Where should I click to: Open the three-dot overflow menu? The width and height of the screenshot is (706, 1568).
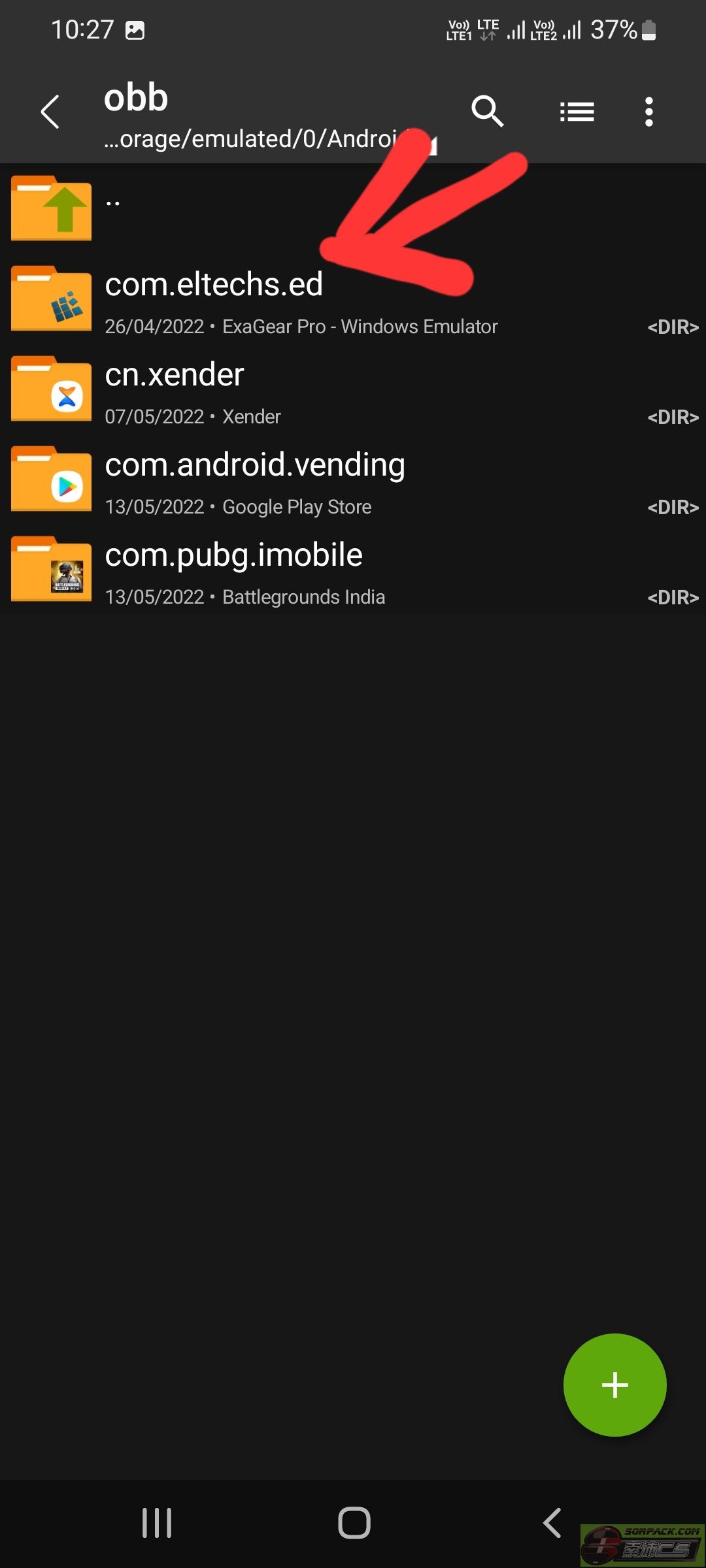pos(648,112)
